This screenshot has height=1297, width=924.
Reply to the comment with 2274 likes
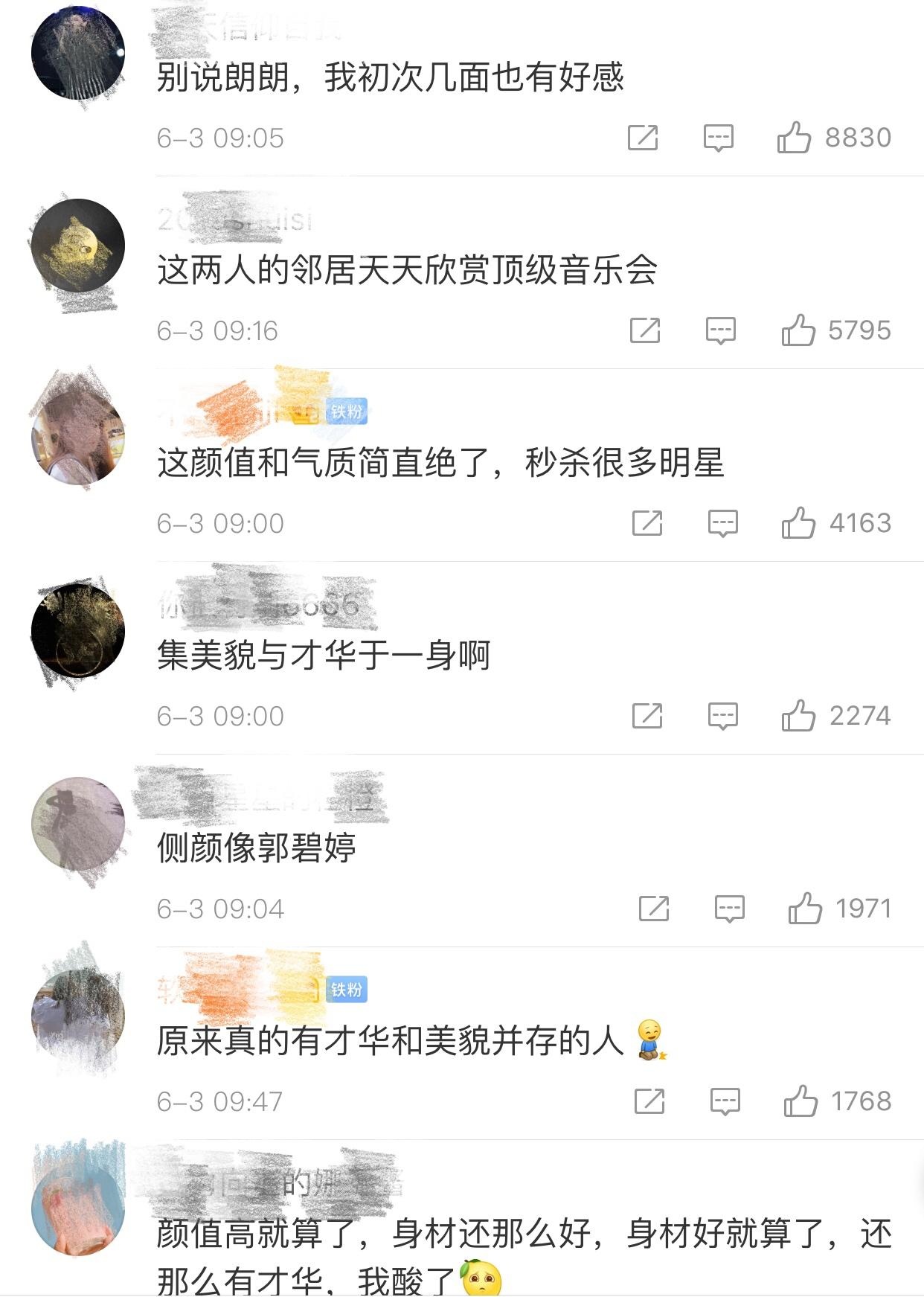click(x=722, y=716)
